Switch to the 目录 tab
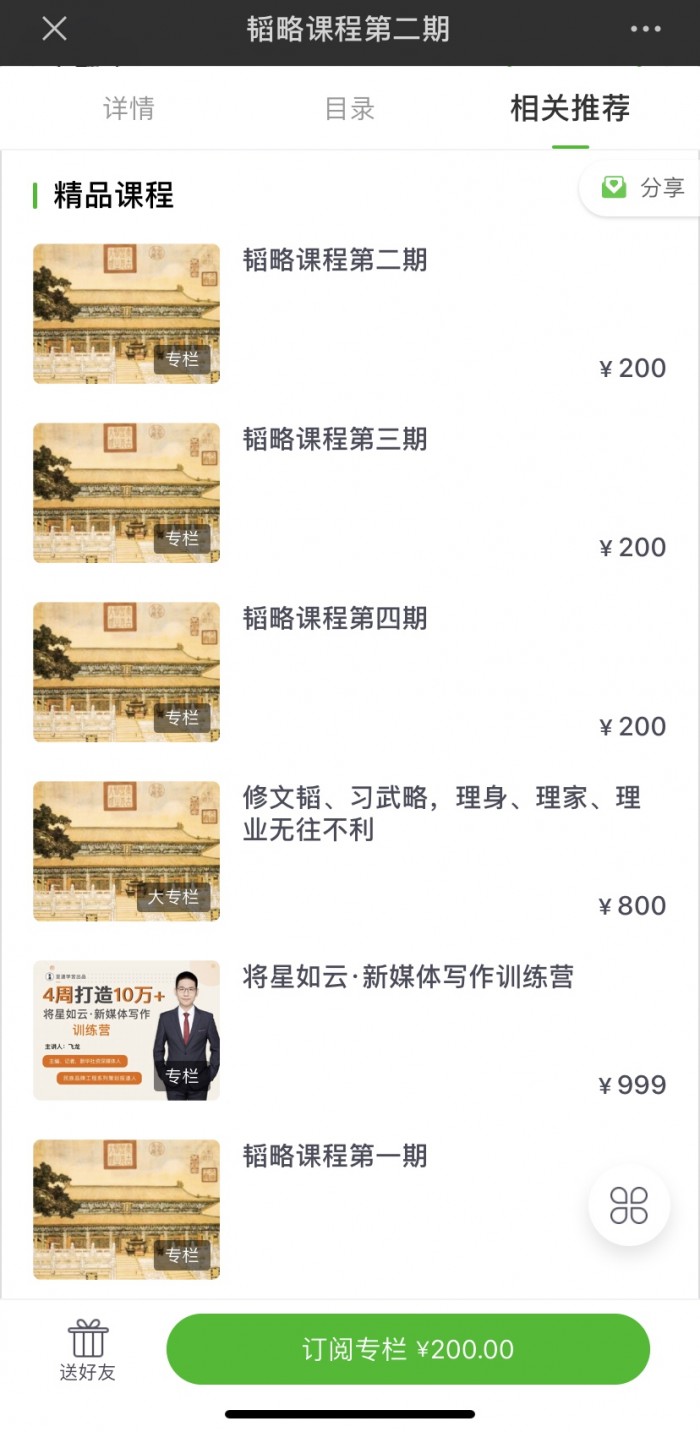 point(350,109)
